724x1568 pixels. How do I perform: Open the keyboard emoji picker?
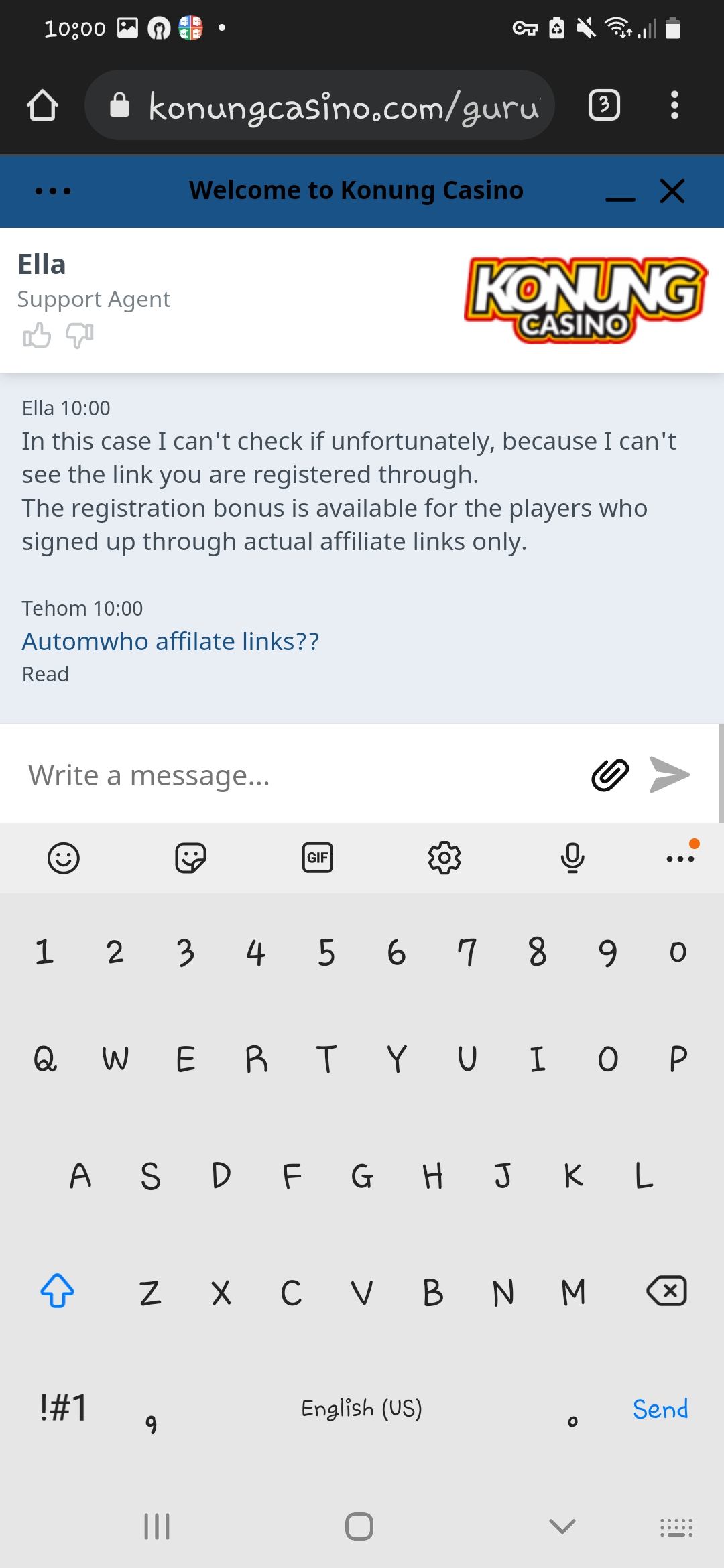(64, 858)
